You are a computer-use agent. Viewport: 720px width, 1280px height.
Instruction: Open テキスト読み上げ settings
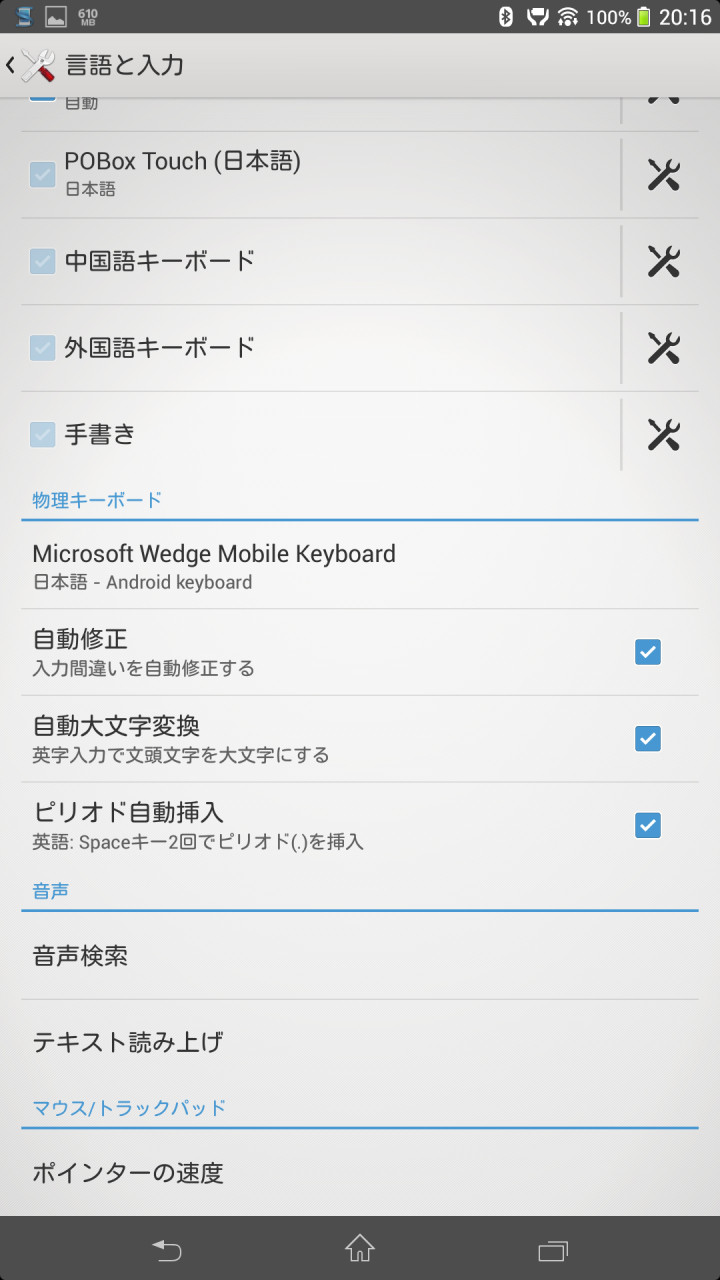[360, 1043]
